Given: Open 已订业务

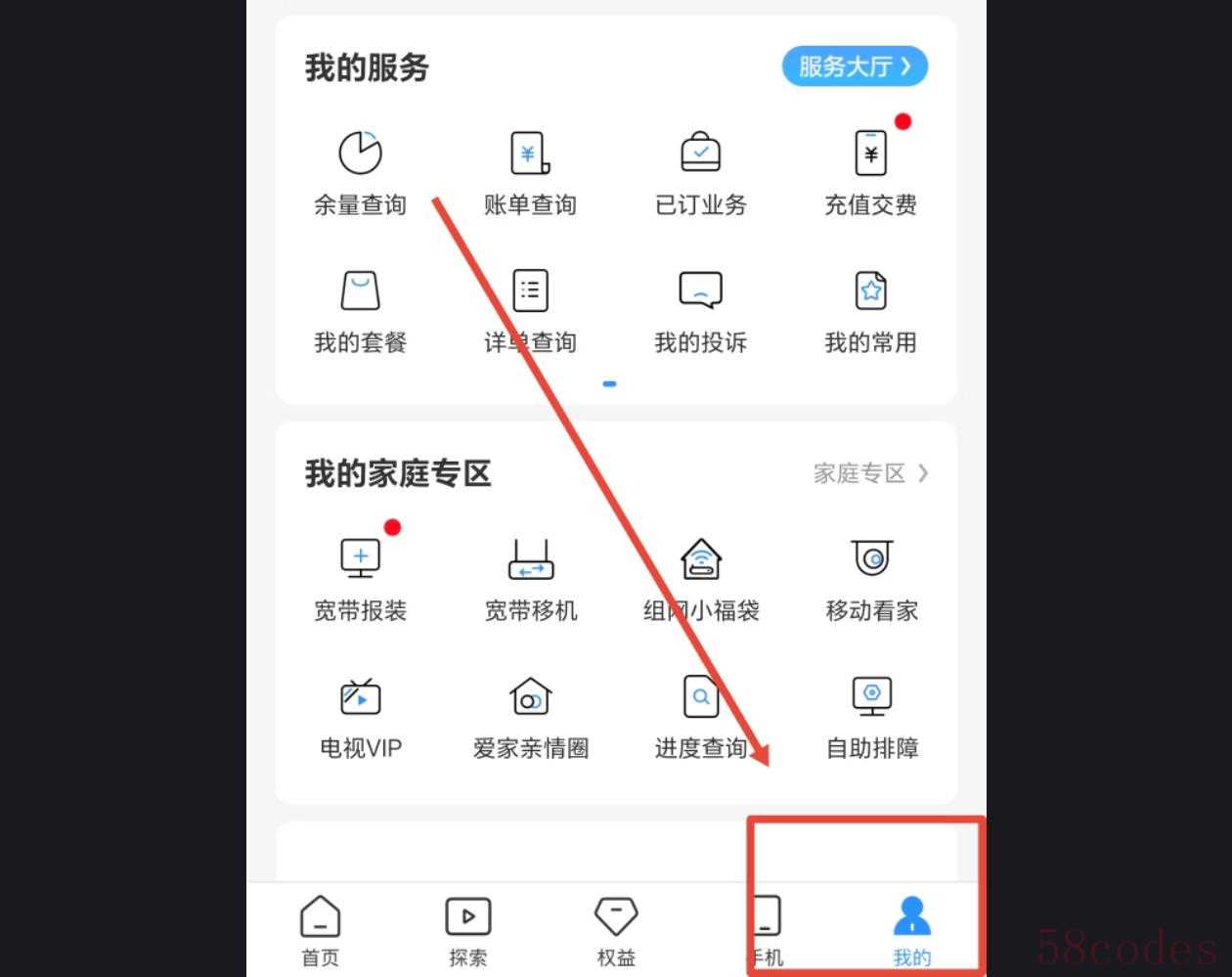Looking at the screenshot, I should tap(700, 172).
